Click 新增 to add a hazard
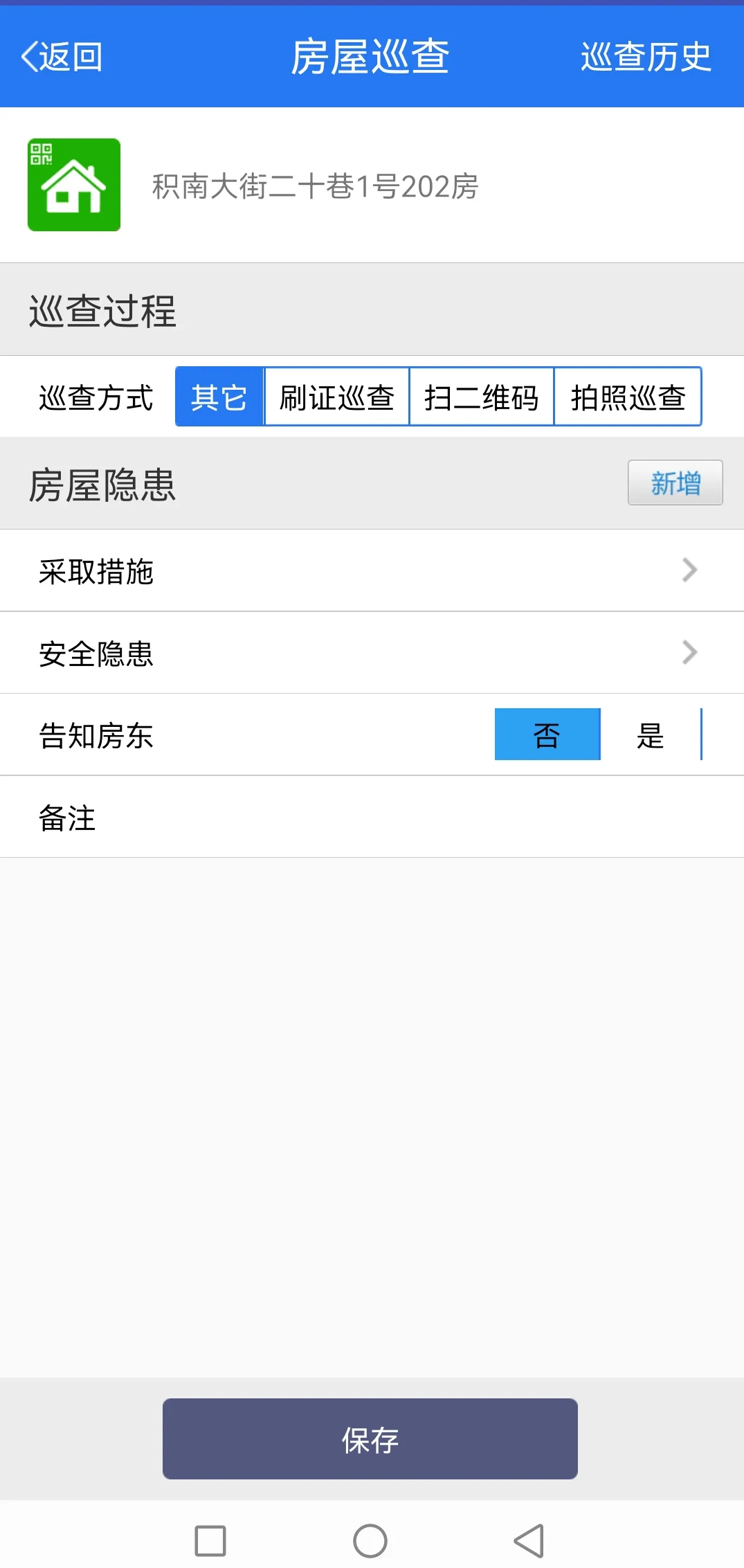 click(x=675, y=483)
